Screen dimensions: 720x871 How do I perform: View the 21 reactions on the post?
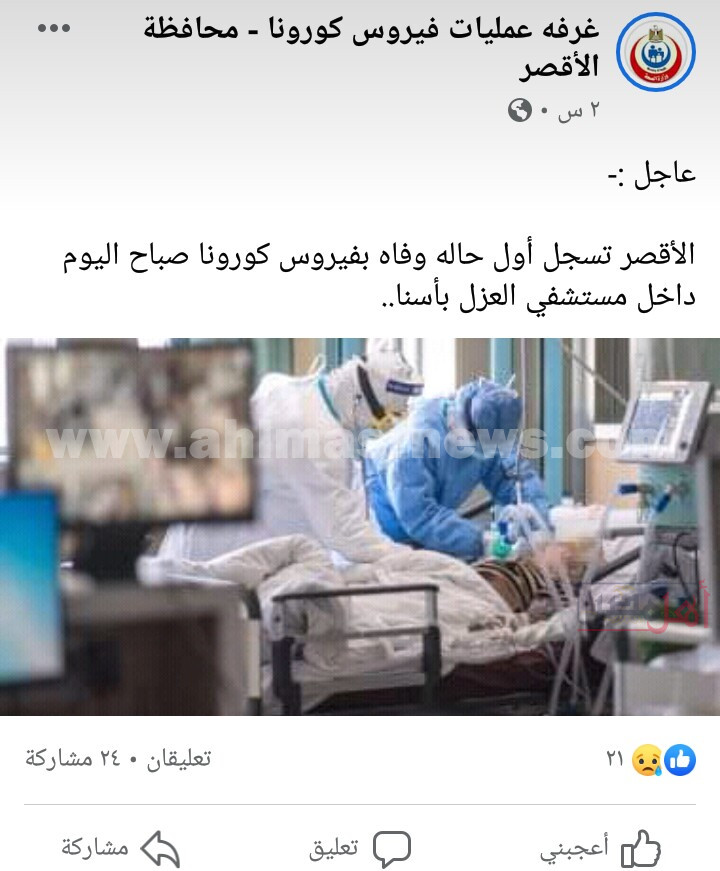tap(650, 760)
